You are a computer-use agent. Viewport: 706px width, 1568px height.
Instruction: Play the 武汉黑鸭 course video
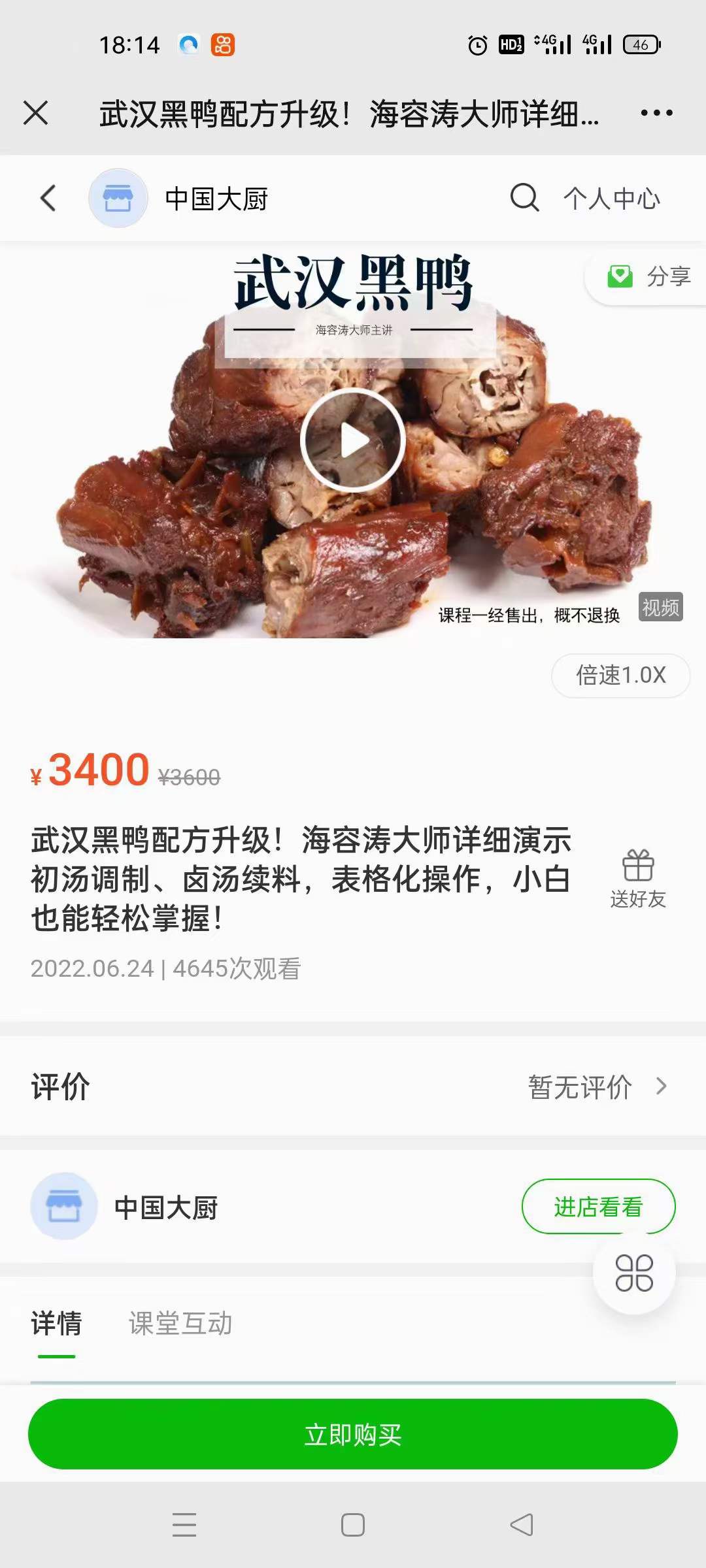pyautogui.click(x=353, y=439)
